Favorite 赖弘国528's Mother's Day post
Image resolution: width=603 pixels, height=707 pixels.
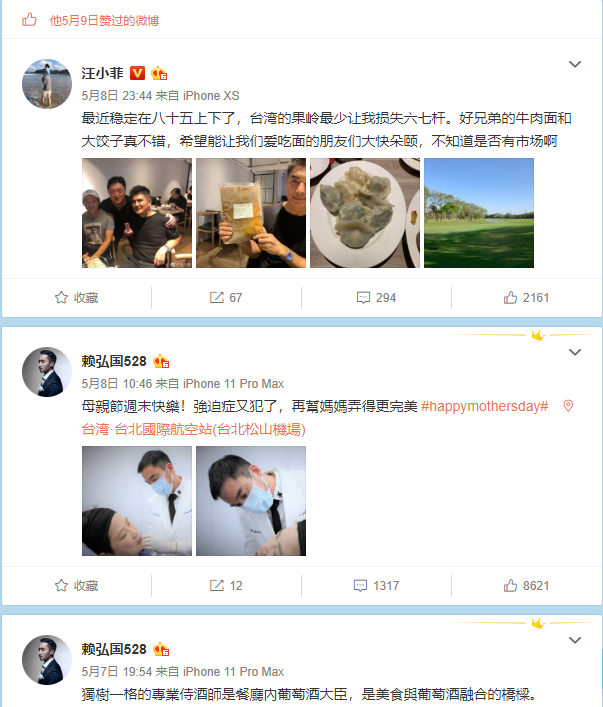[x=77, y=585]
